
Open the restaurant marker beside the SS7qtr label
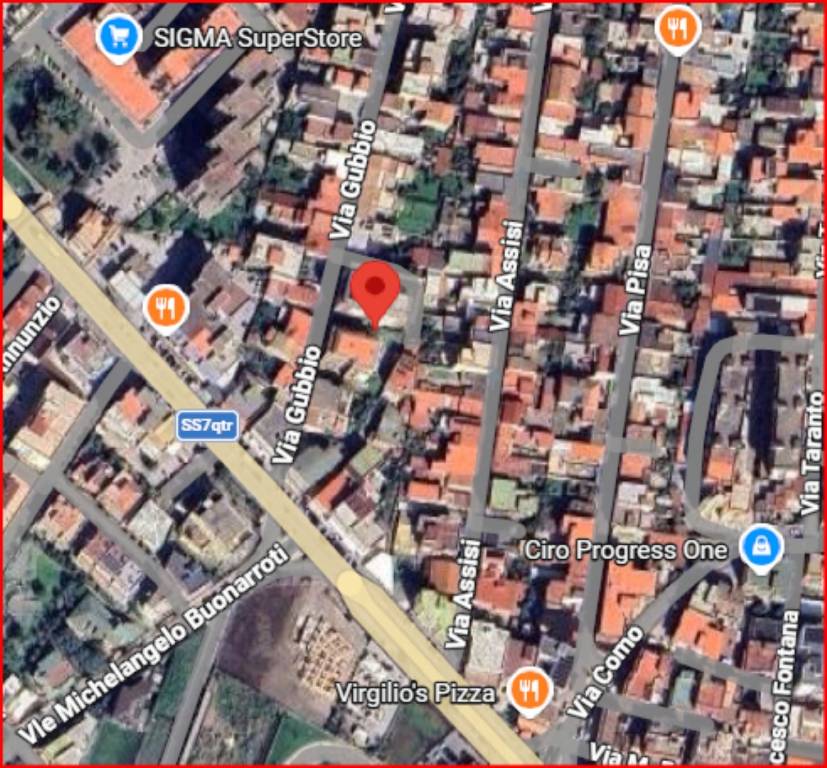click(166, 307)
